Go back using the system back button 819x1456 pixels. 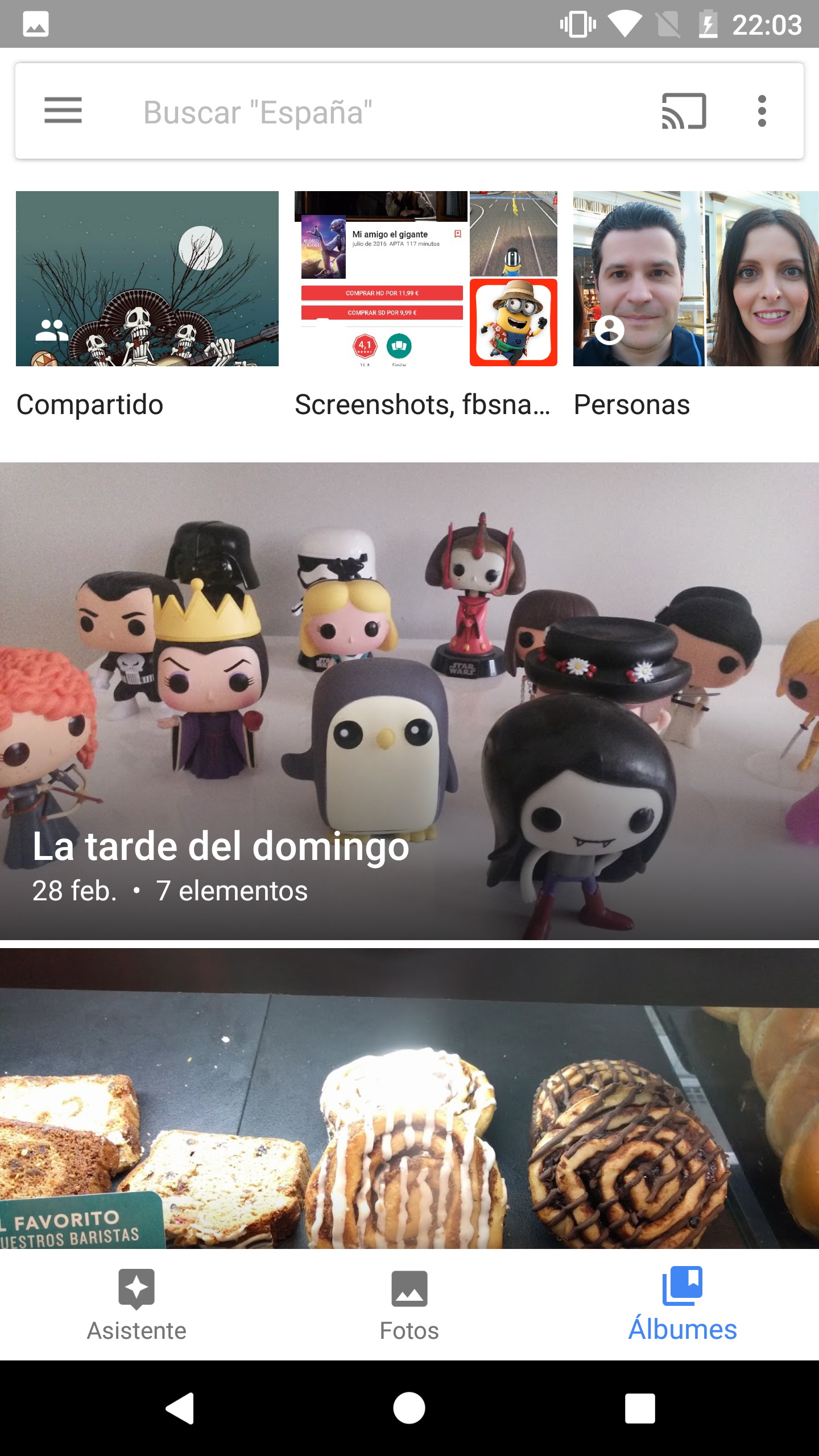click(180, 1408)
